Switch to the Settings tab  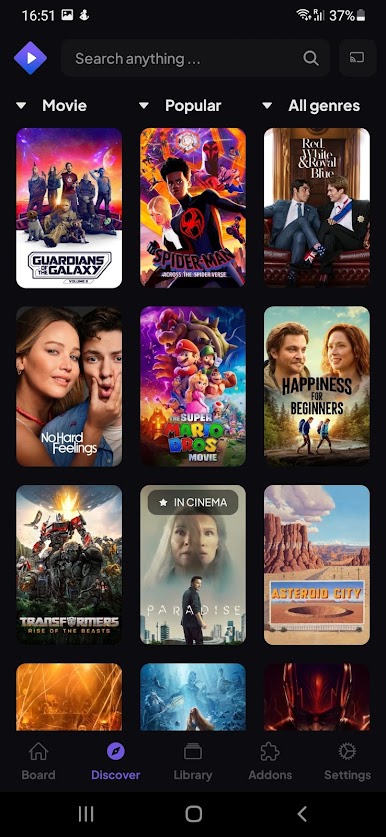coord(347,761)
